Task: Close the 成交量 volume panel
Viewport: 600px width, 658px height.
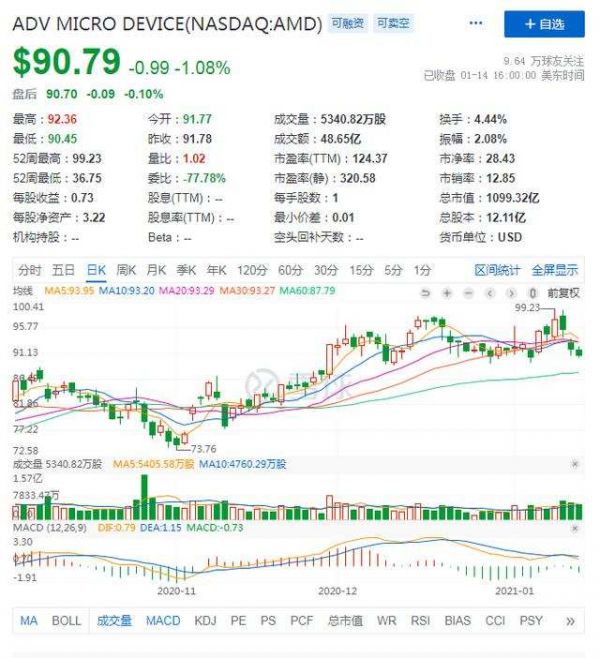Action: click(574, 464)
